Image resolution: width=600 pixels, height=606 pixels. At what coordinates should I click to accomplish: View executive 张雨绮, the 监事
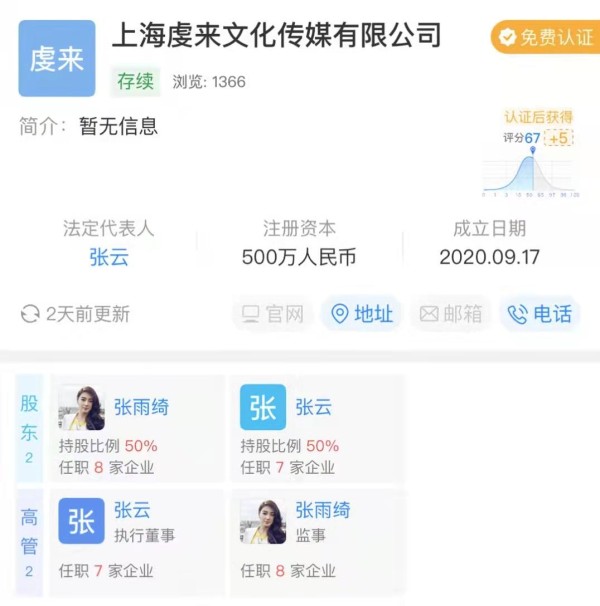322,511
